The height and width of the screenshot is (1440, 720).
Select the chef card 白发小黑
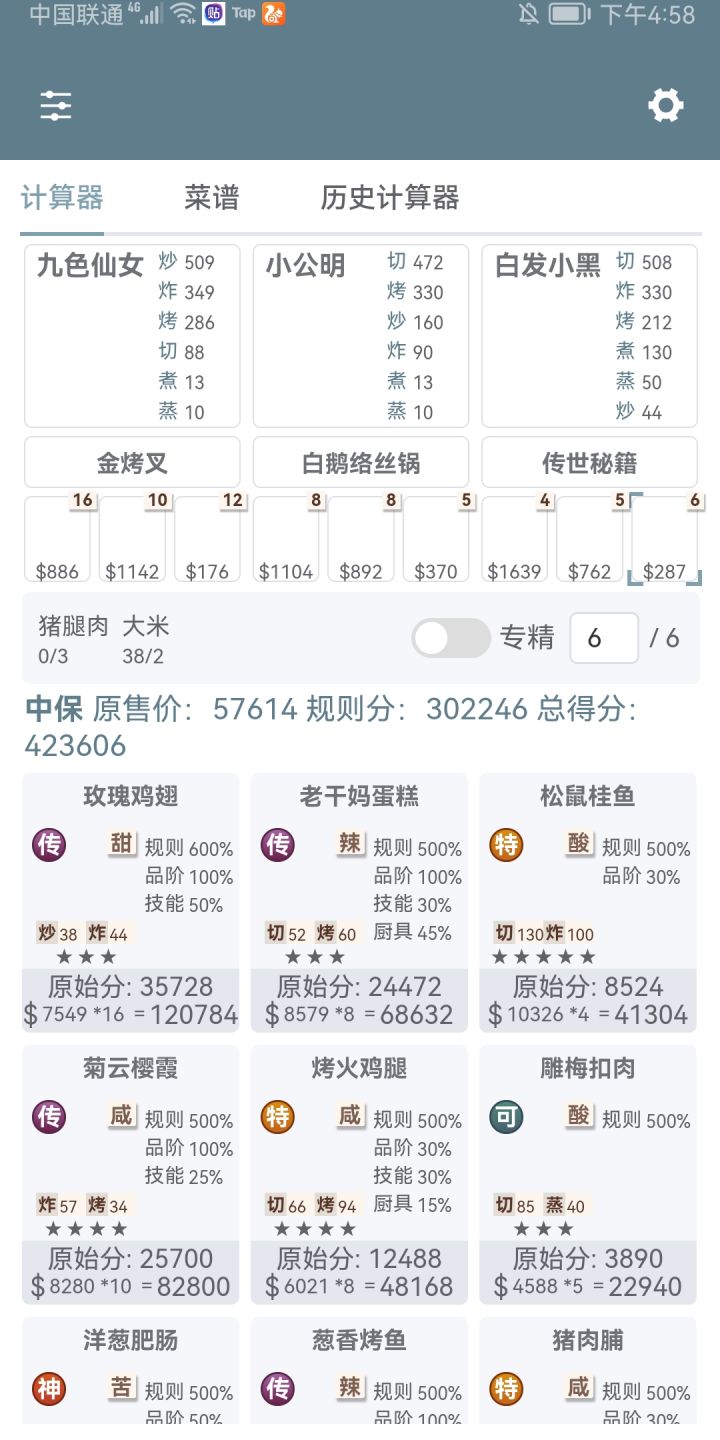(x=590, y=336)
